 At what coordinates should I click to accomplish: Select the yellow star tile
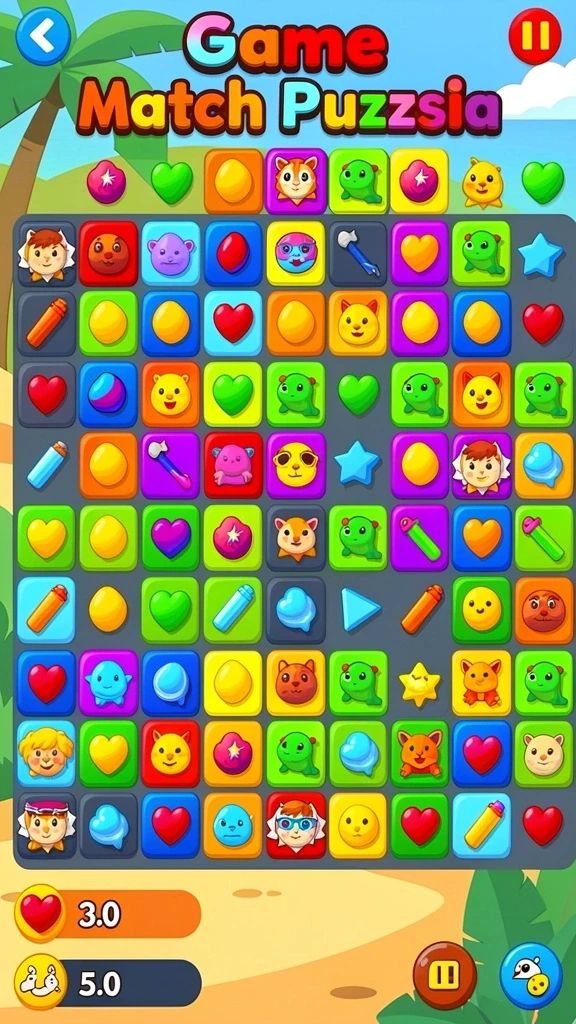click(419, 683)
